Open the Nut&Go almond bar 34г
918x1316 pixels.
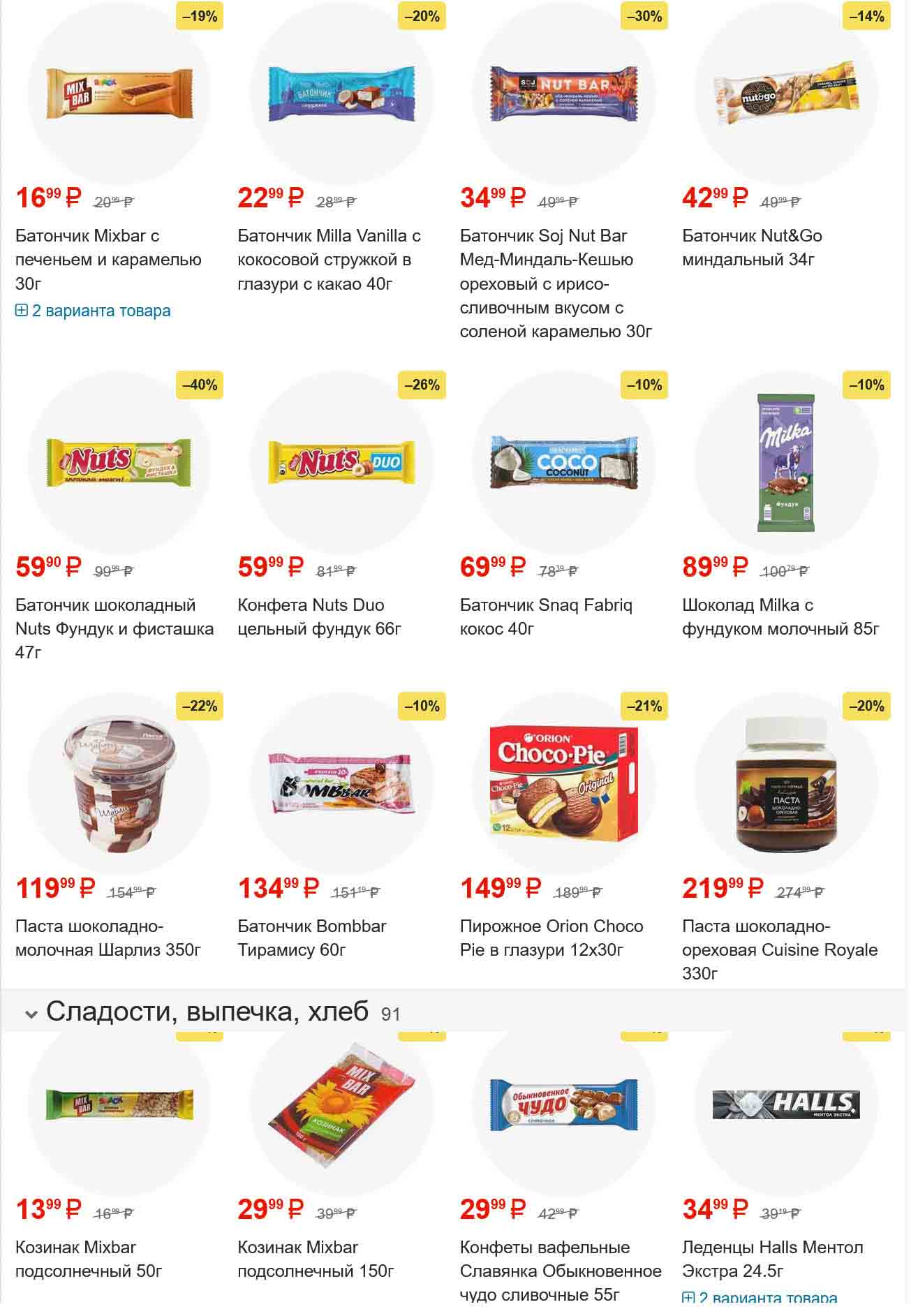tap(751, 247)
